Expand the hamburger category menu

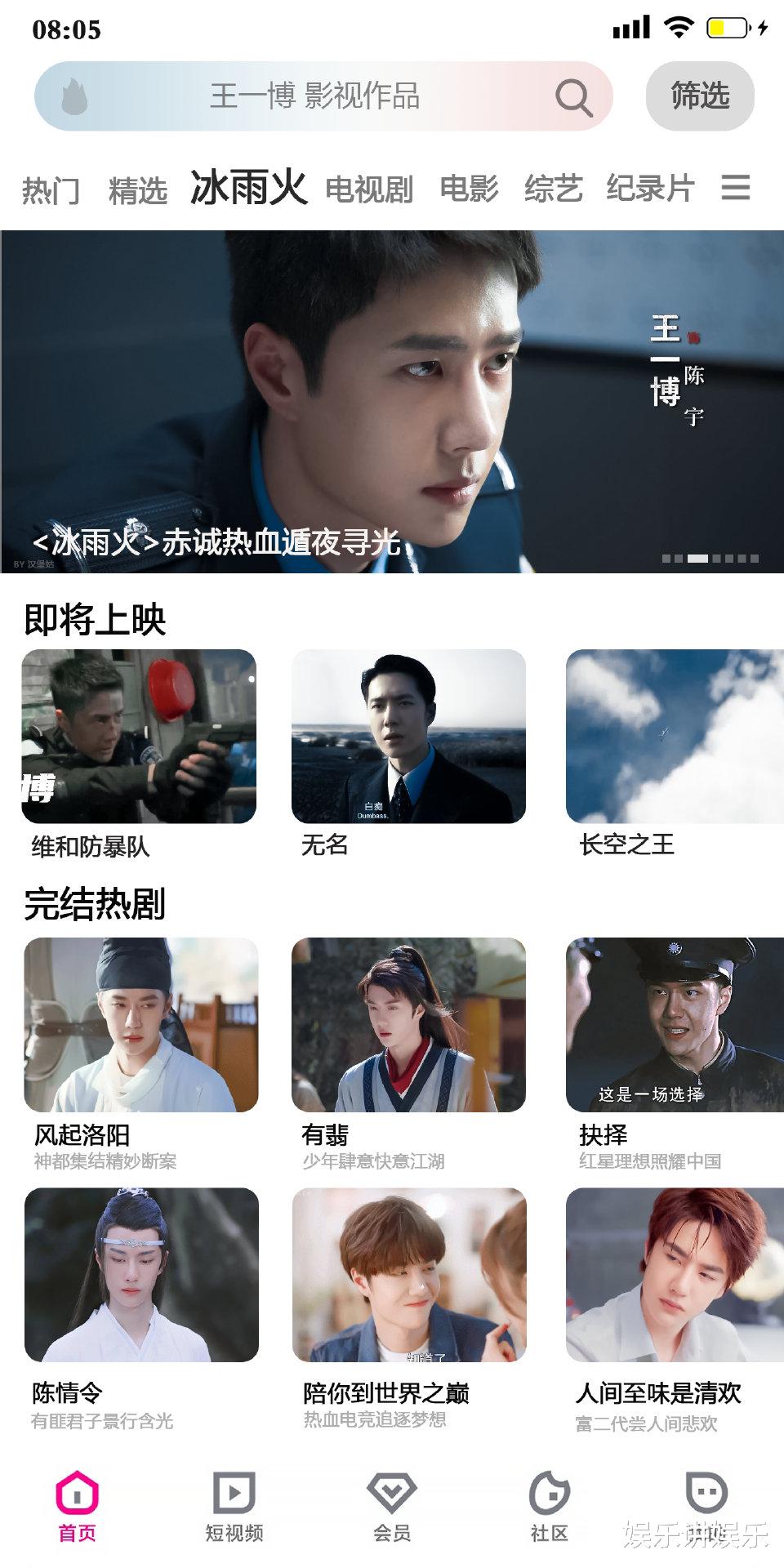(x=736, y=189)
